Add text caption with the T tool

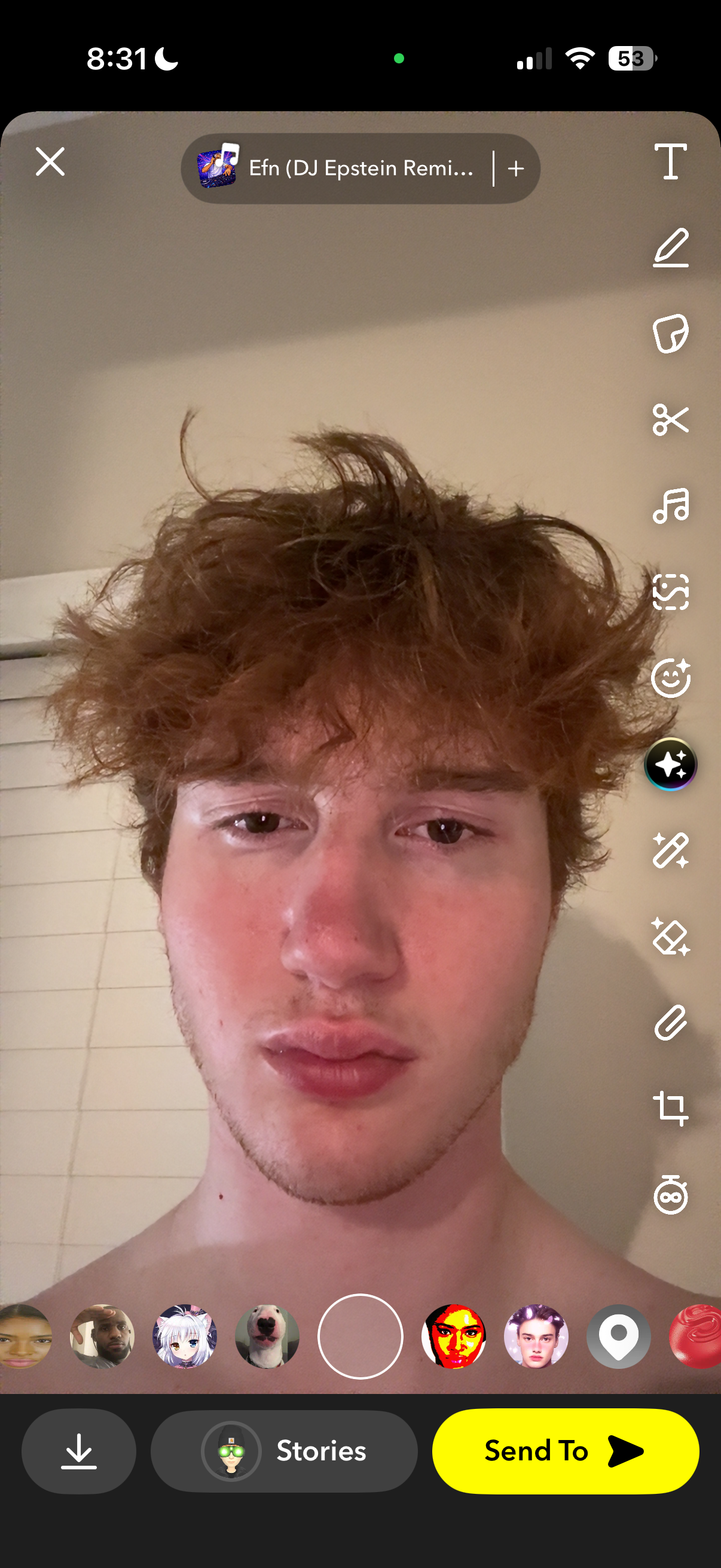point(671,162)
